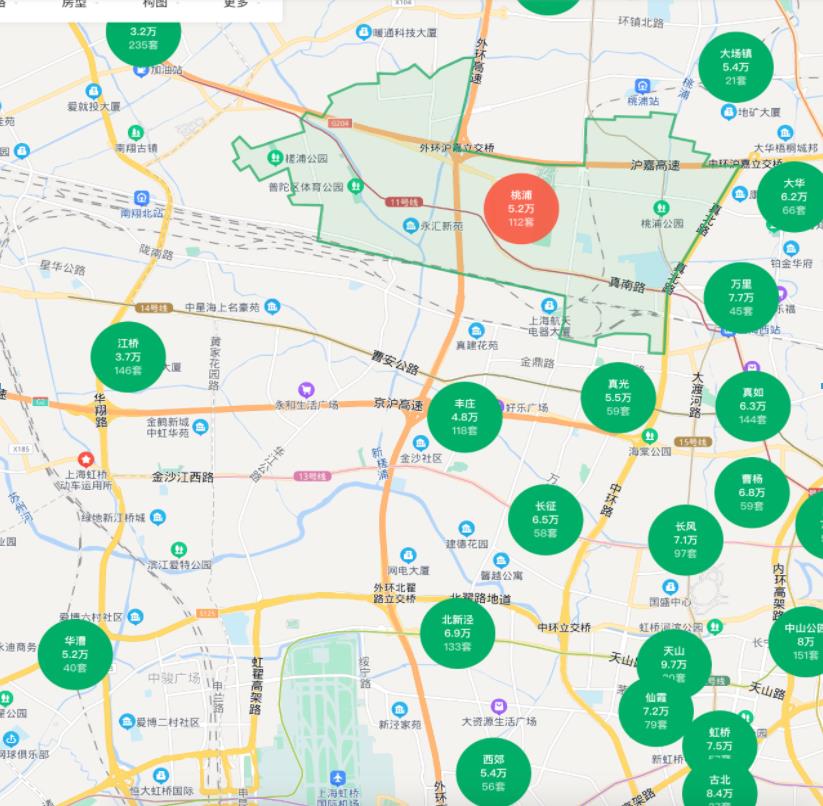Open the 真光 area marker

pos(618,397)
